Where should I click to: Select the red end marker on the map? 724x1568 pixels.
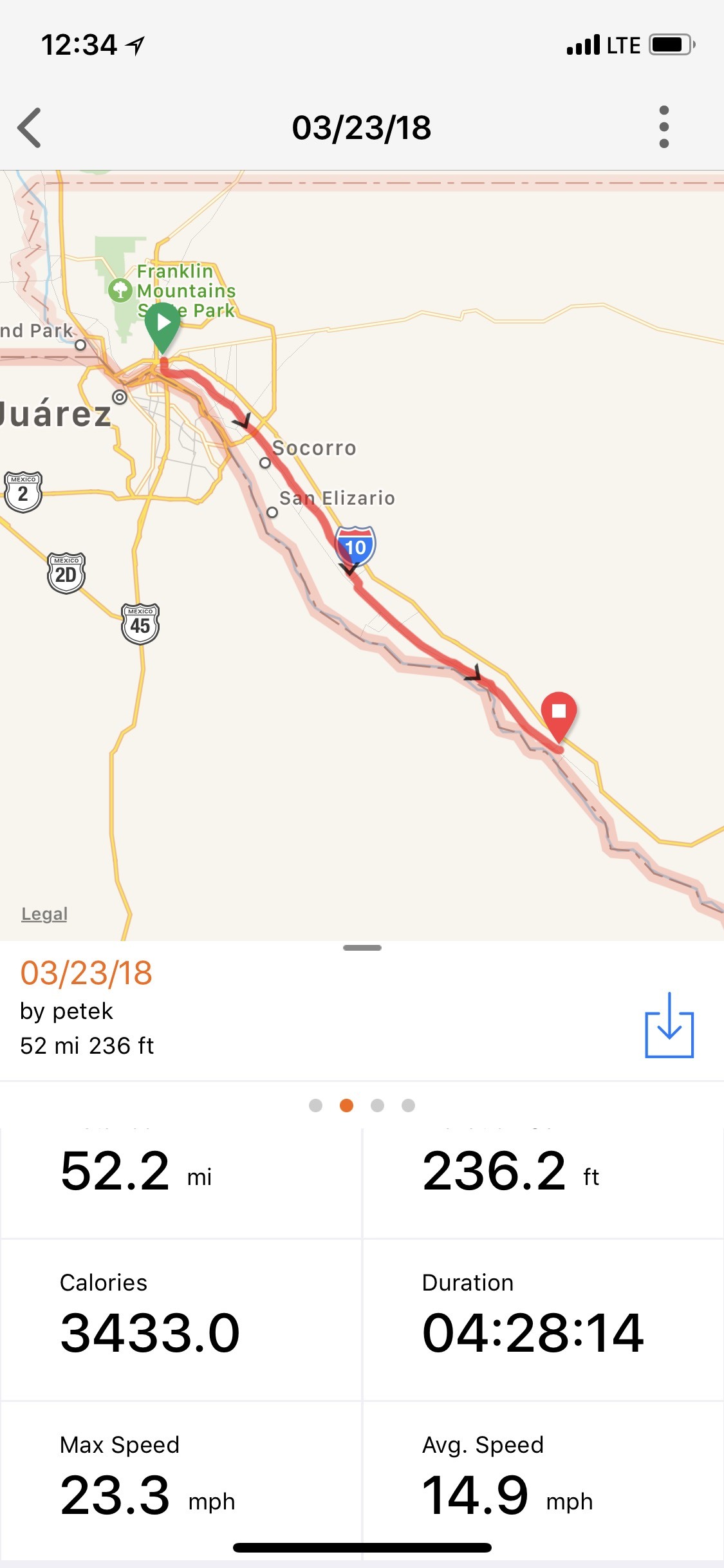point(559,713)
